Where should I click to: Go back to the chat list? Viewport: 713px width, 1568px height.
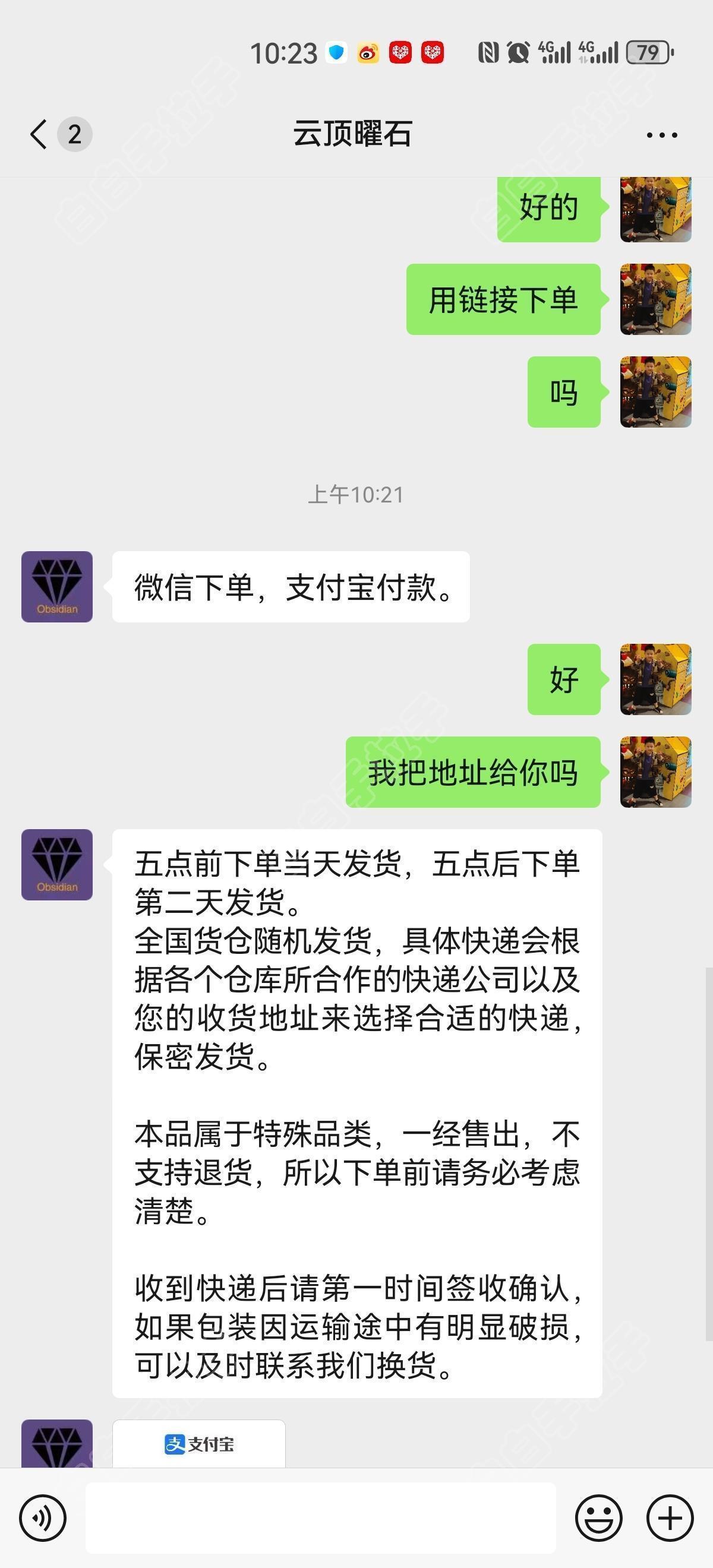[39, 134]
